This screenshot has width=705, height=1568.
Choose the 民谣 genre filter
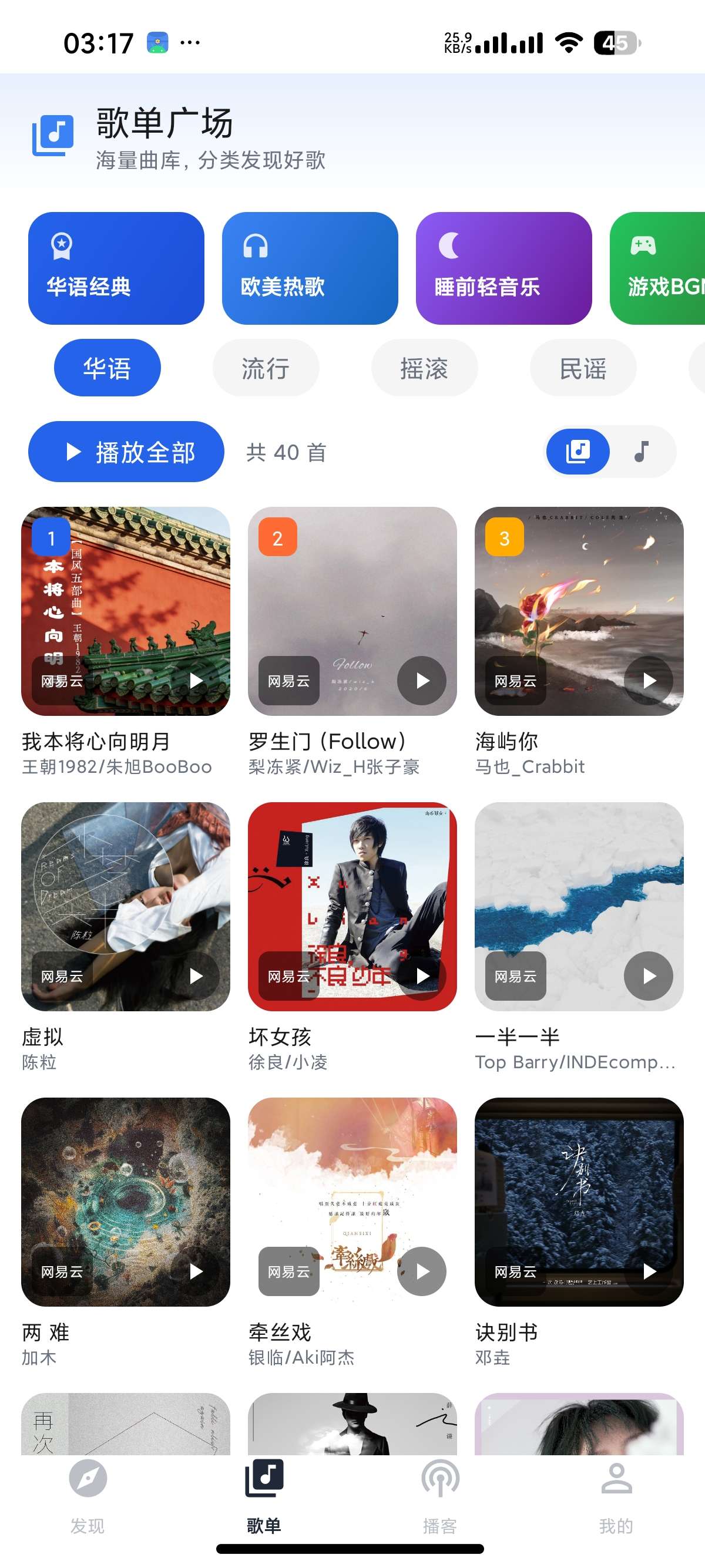[583, 368]
